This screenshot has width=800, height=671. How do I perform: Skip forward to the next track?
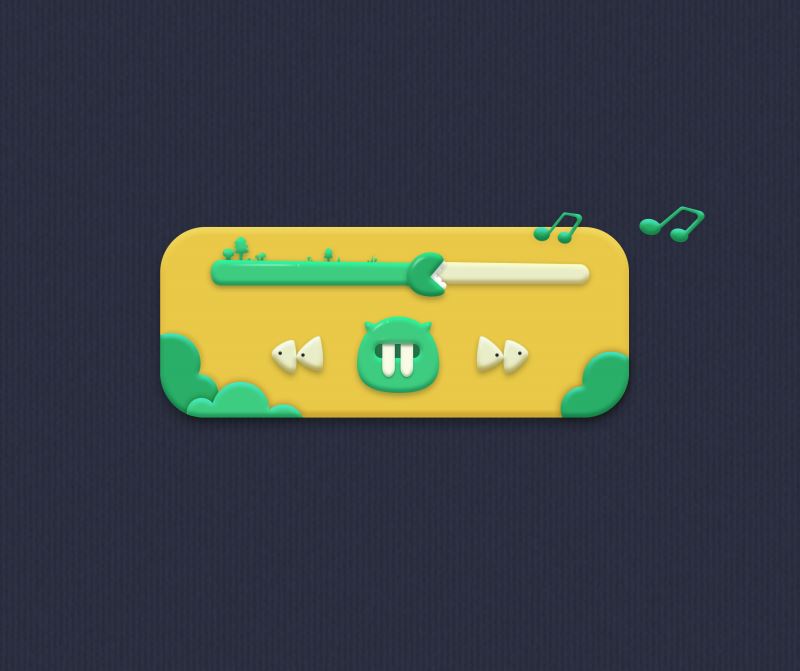502,354
